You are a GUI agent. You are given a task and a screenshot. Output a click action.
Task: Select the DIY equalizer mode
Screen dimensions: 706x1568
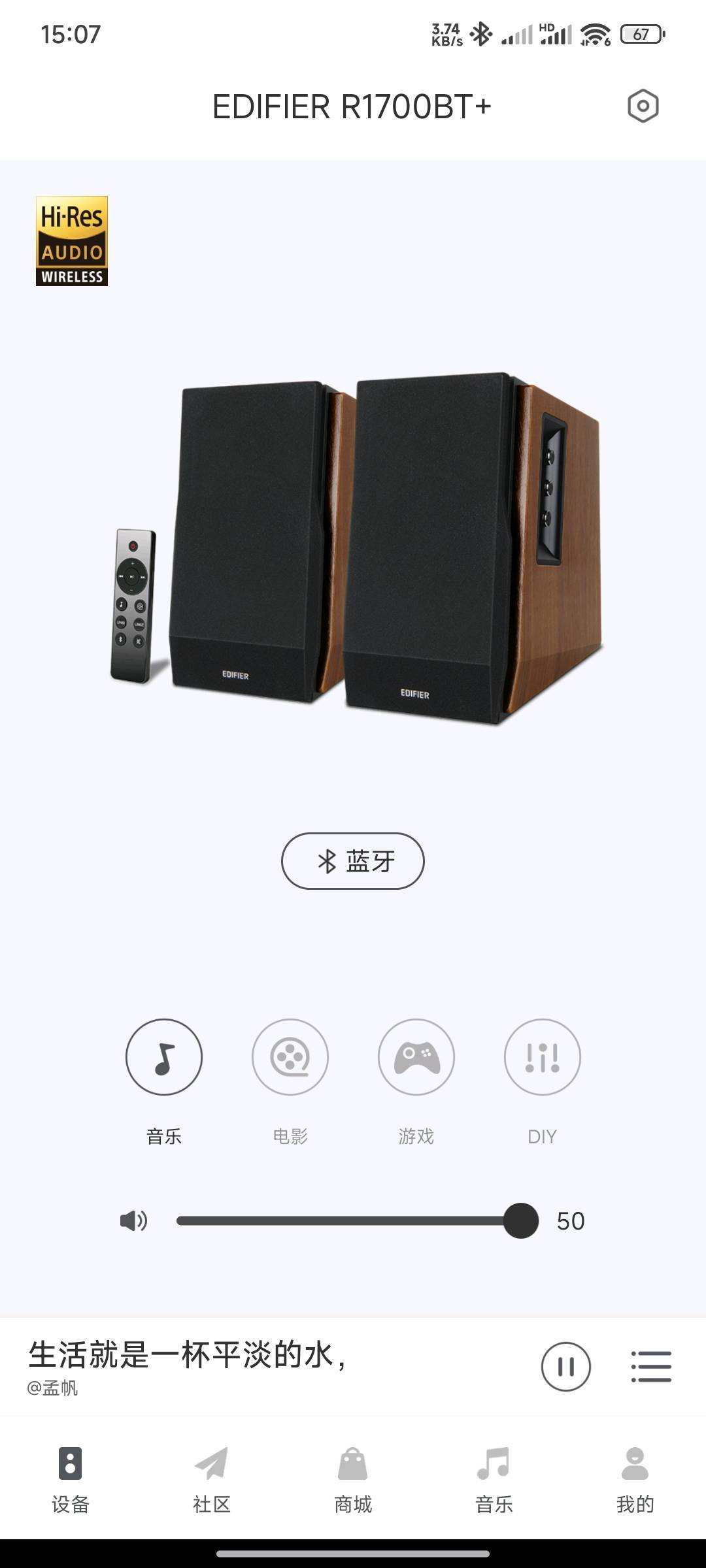click(x=543, y=1057)
